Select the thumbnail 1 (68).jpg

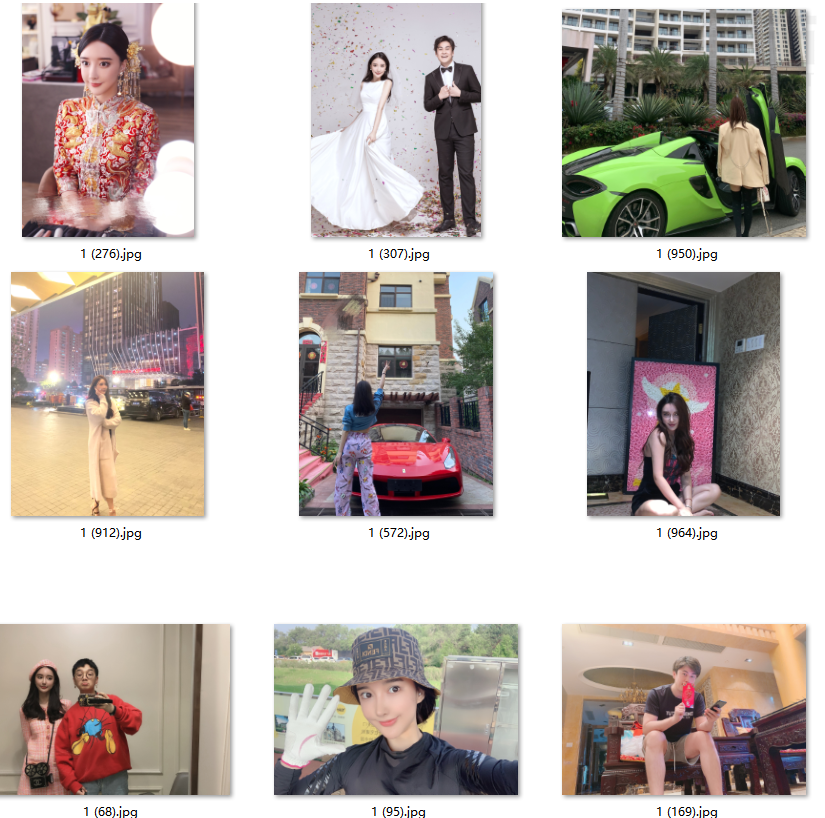[115, 709]
